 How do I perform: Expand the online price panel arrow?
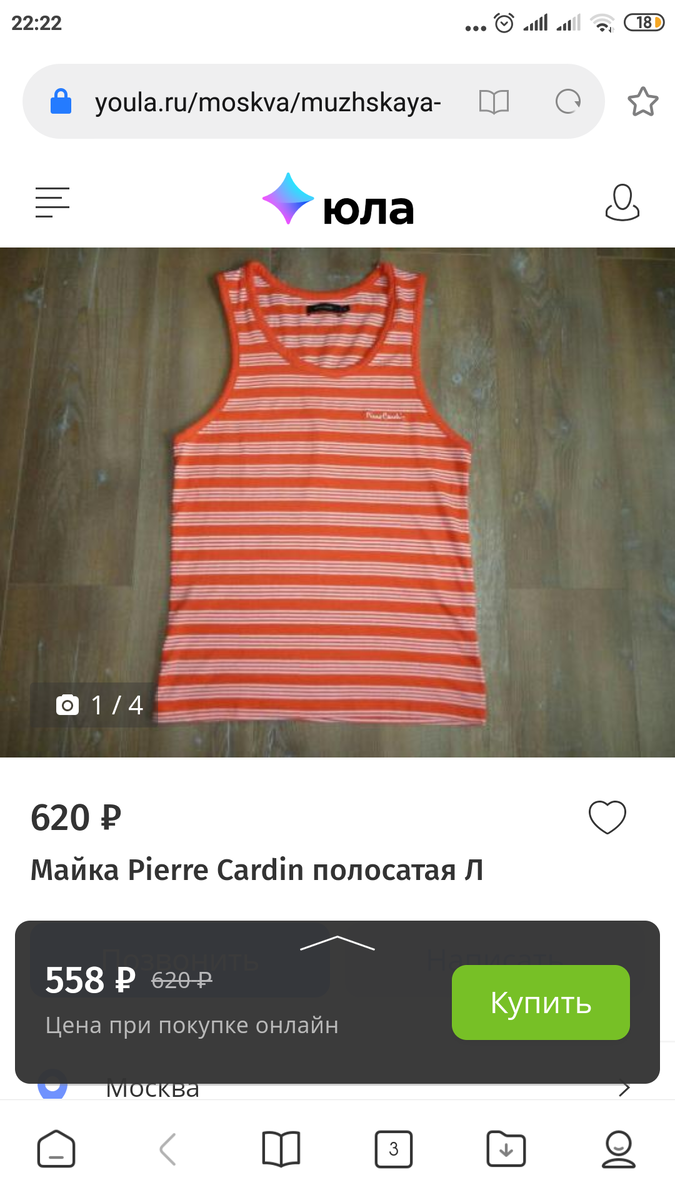pos(337,942)
